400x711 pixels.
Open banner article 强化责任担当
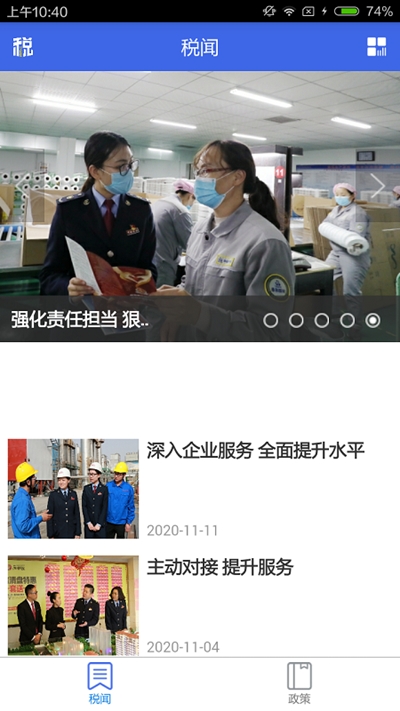80,321
